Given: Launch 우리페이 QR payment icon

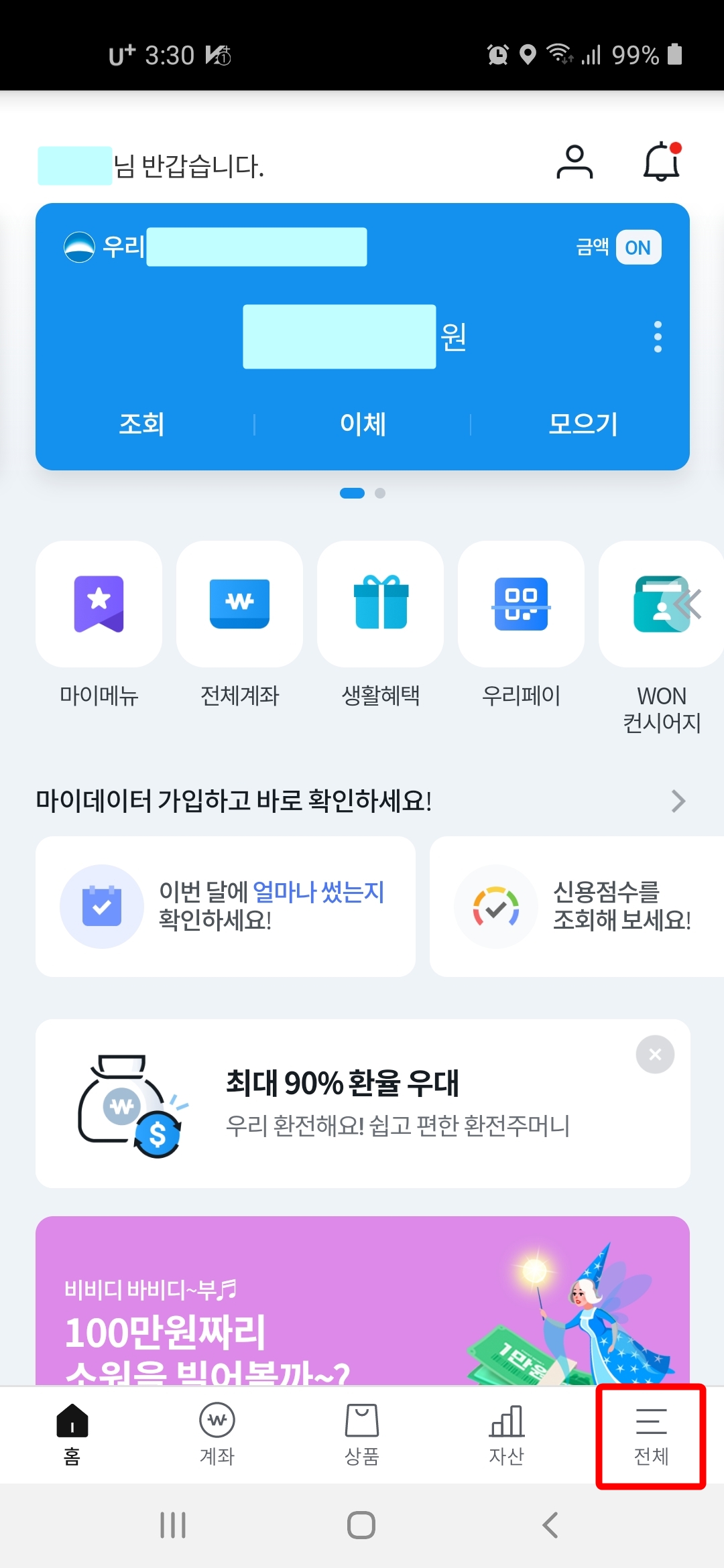Looking at the screenshot, I should 521,603.
